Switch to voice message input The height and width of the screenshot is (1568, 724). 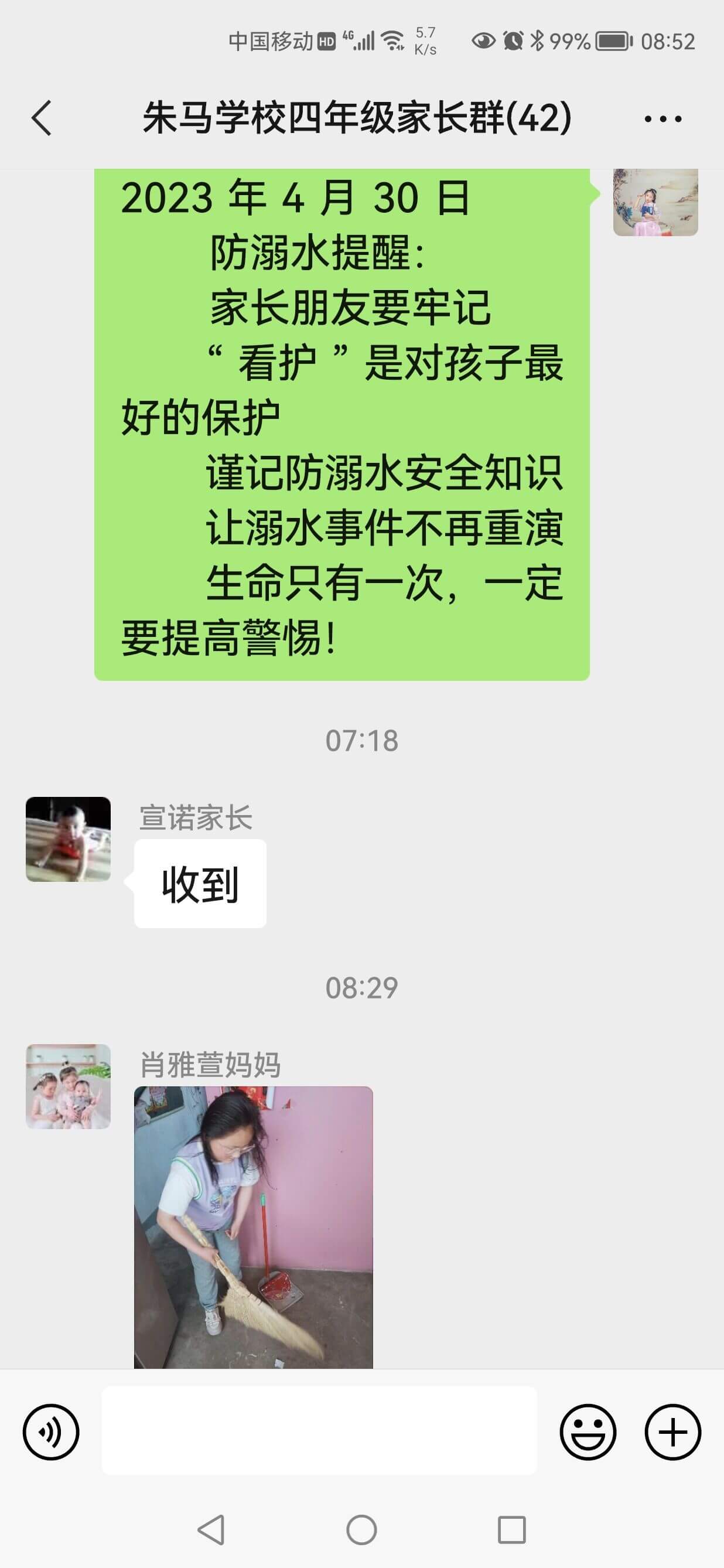click(x=51, y=1431)
